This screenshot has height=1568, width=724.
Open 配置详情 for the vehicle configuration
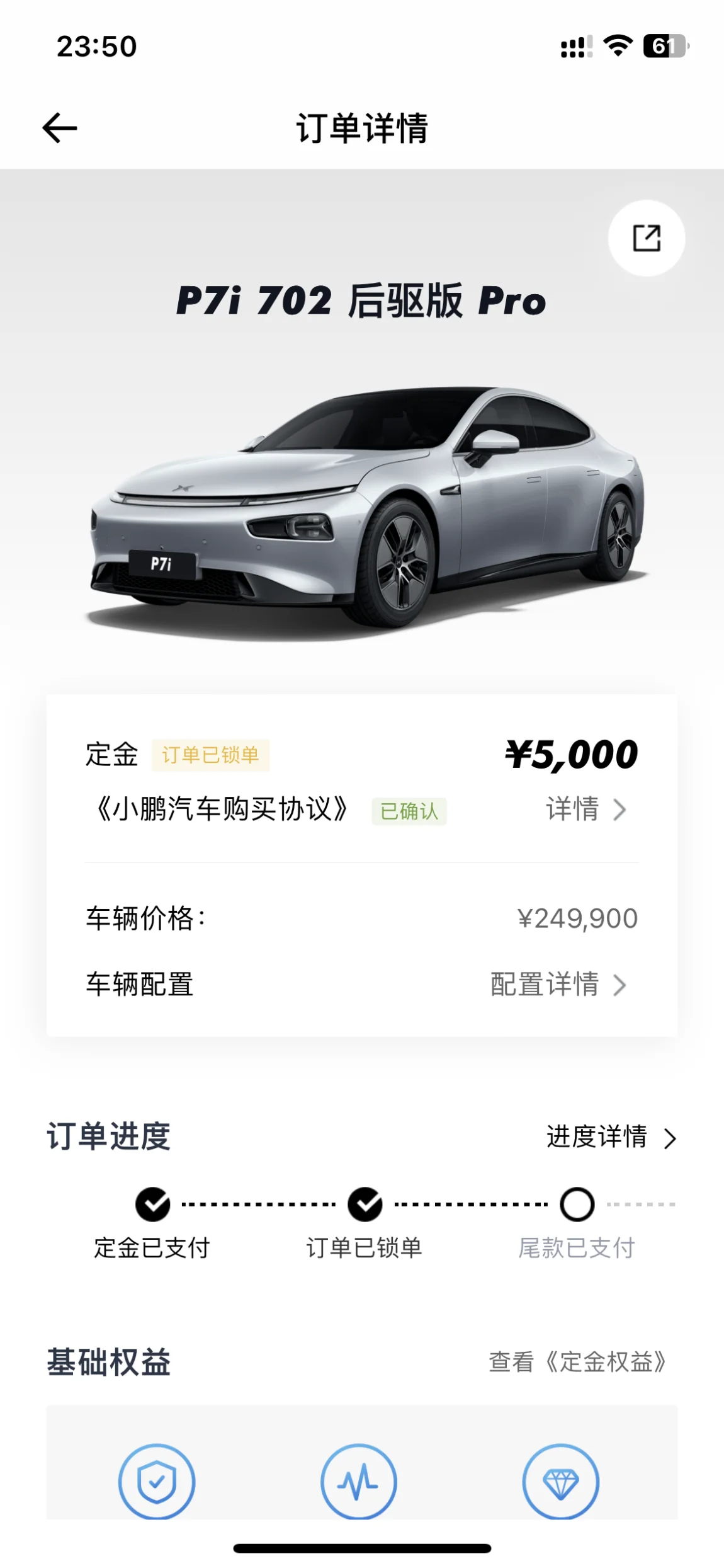click(x=558, y=985)
